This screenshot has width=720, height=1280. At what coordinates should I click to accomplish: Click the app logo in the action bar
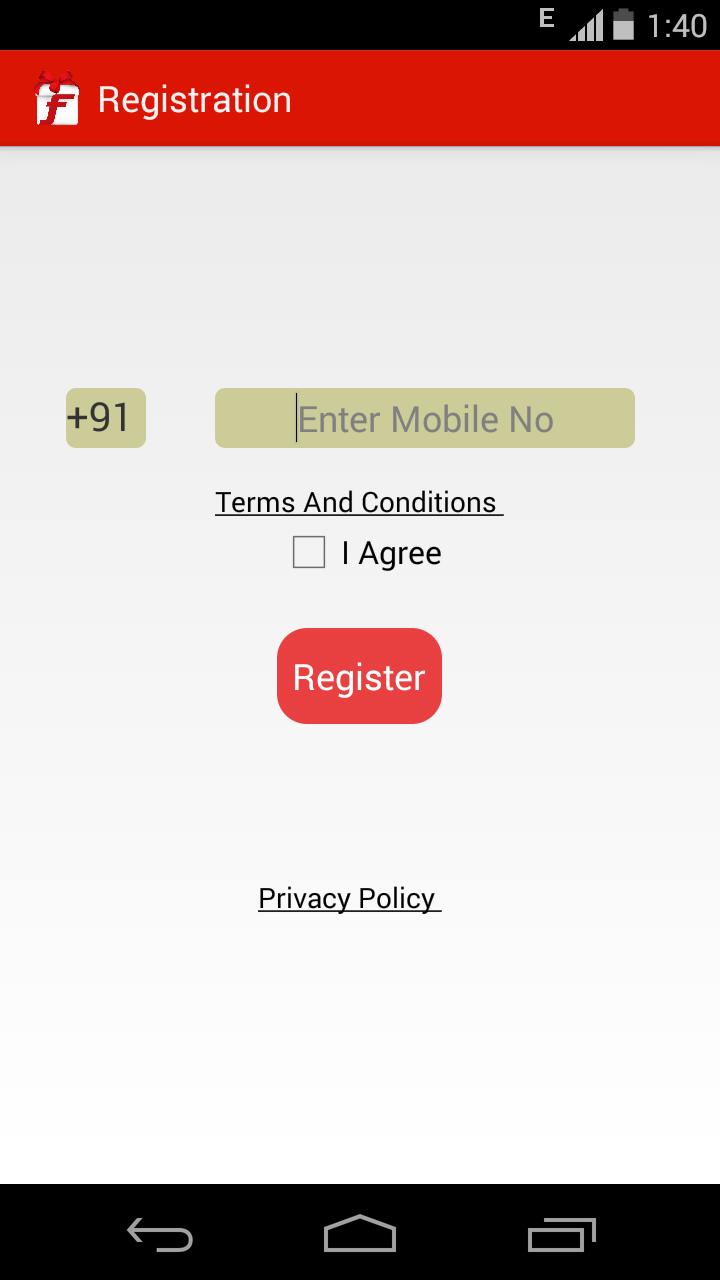(56, 97)
